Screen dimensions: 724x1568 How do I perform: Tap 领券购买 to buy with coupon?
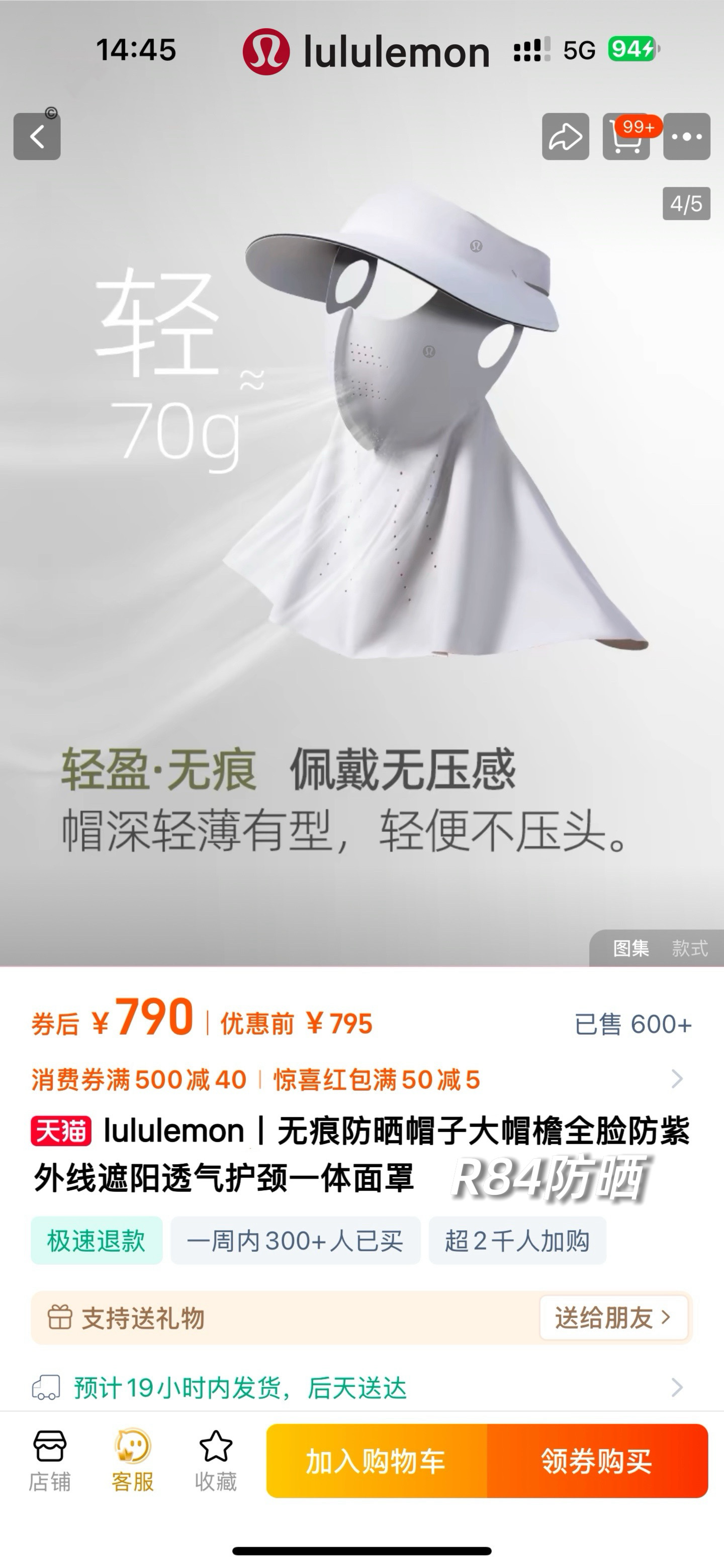(597, 1461)
